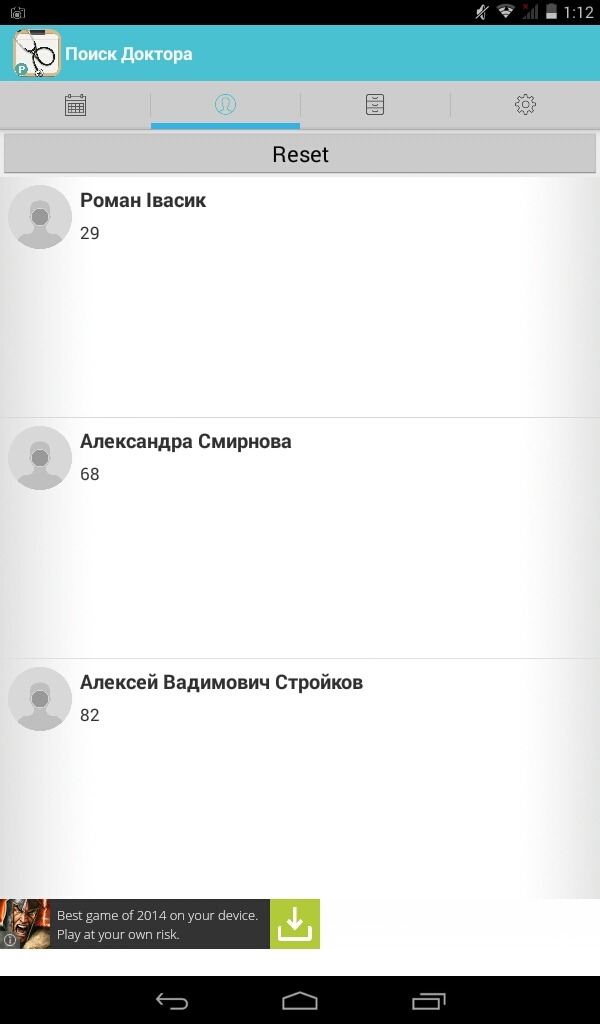Go back using the system back button
600x1024 pixels.
tap(172, 1001)
